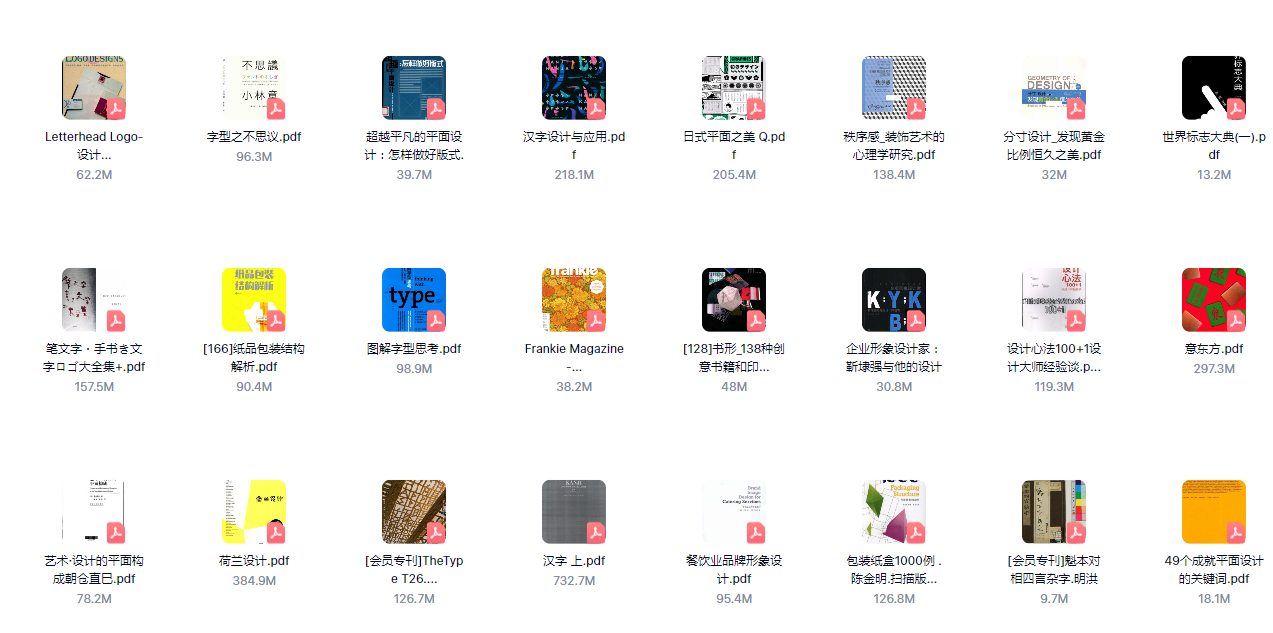1273x633 pixels.
Task: Open Letterhead Logo-设计 PDF file
Action: click(x=94, y=88)
